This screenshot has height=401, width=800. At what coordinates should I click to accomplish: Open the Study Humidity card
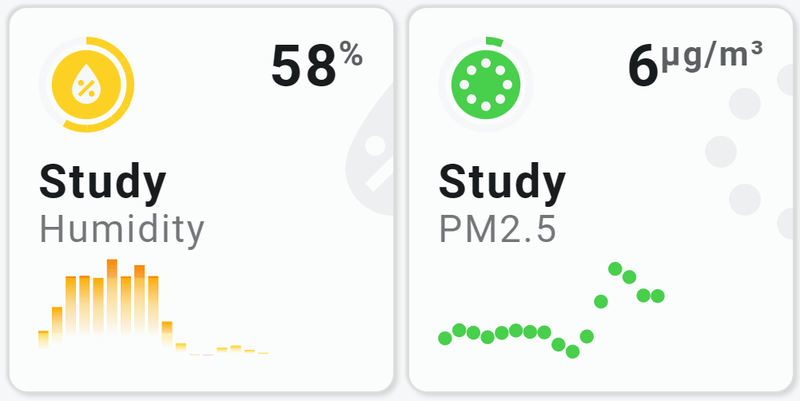coord(200,200)
